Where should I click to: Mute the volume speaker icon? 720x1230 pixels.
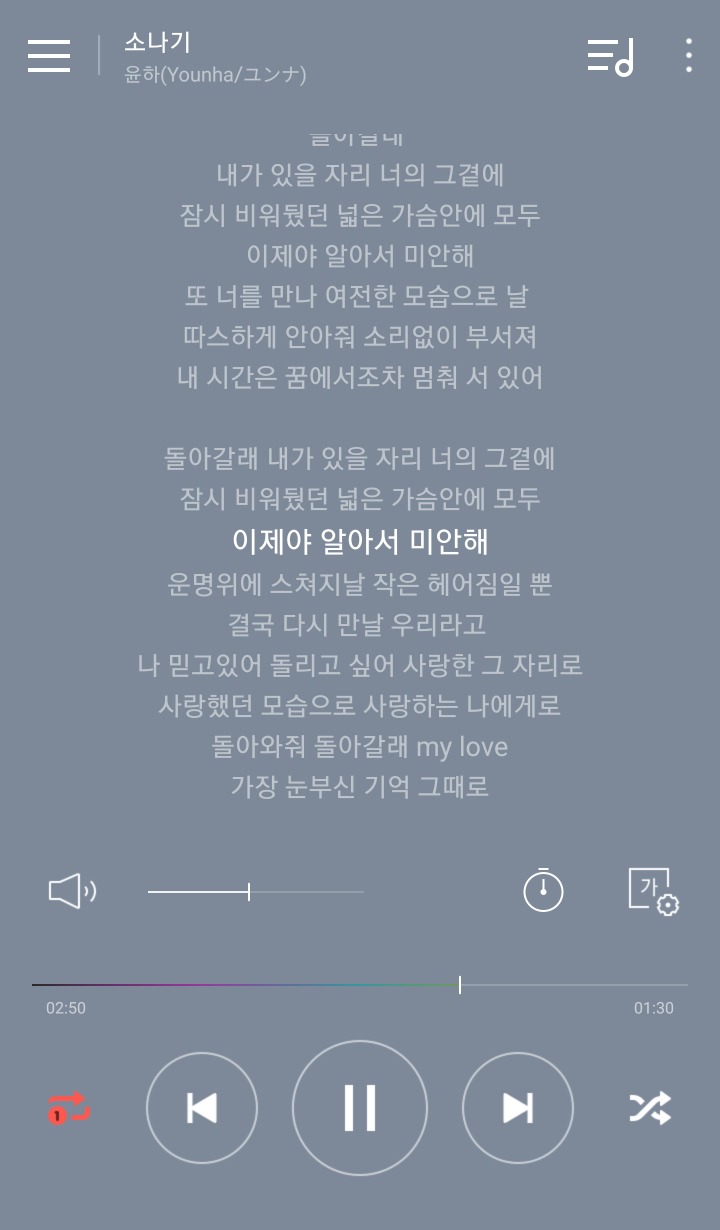click(x=72, y=891)
